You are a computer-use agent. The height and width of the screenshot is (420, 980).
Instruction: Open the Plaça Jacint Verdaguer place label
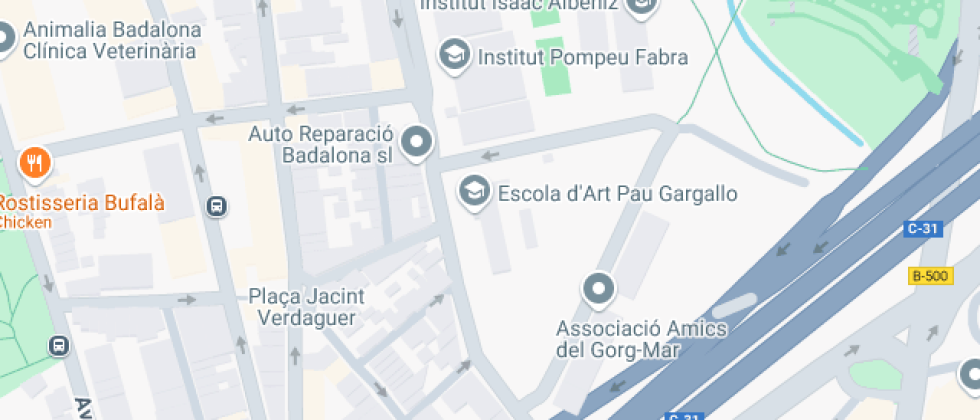(x=306, y=307)
